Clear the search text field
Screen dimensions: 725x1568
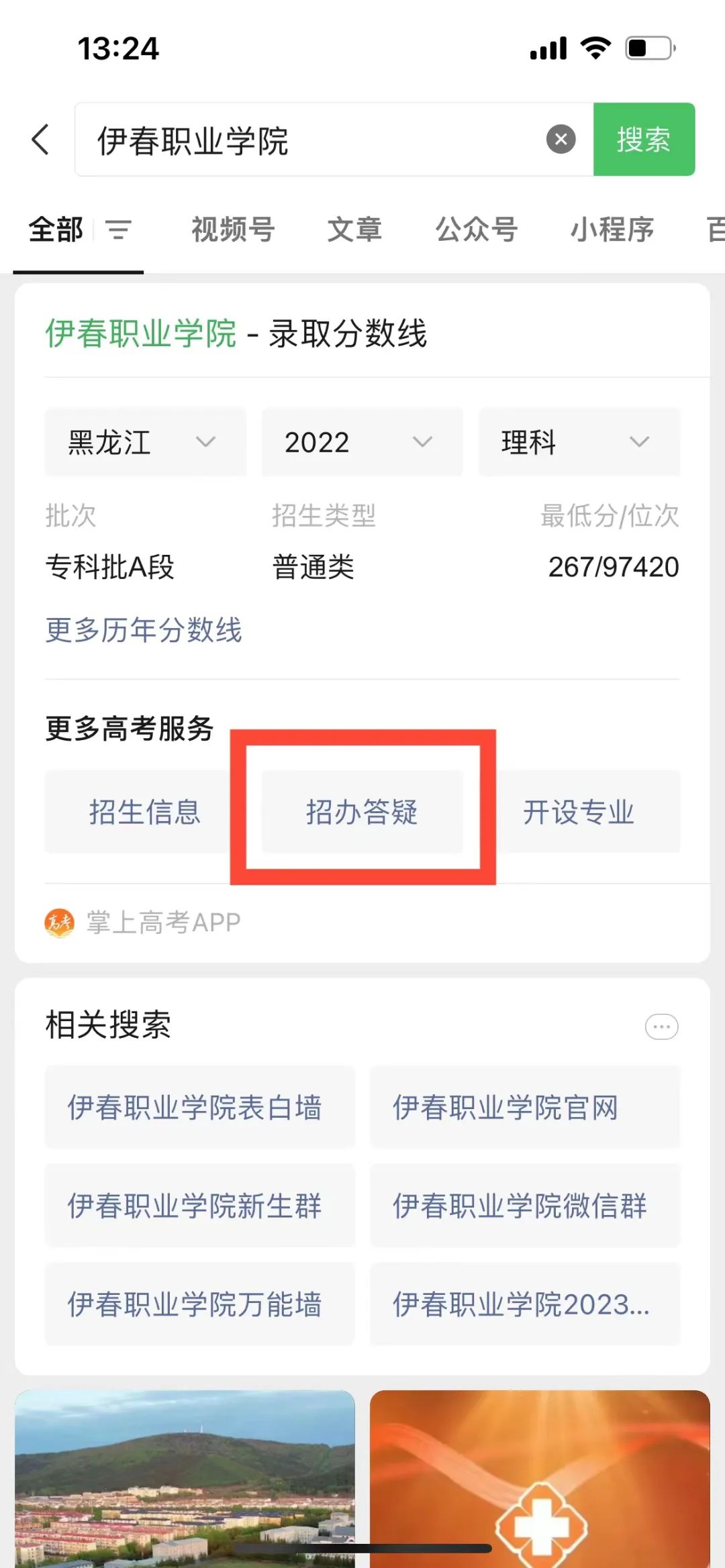pos(561,140)
